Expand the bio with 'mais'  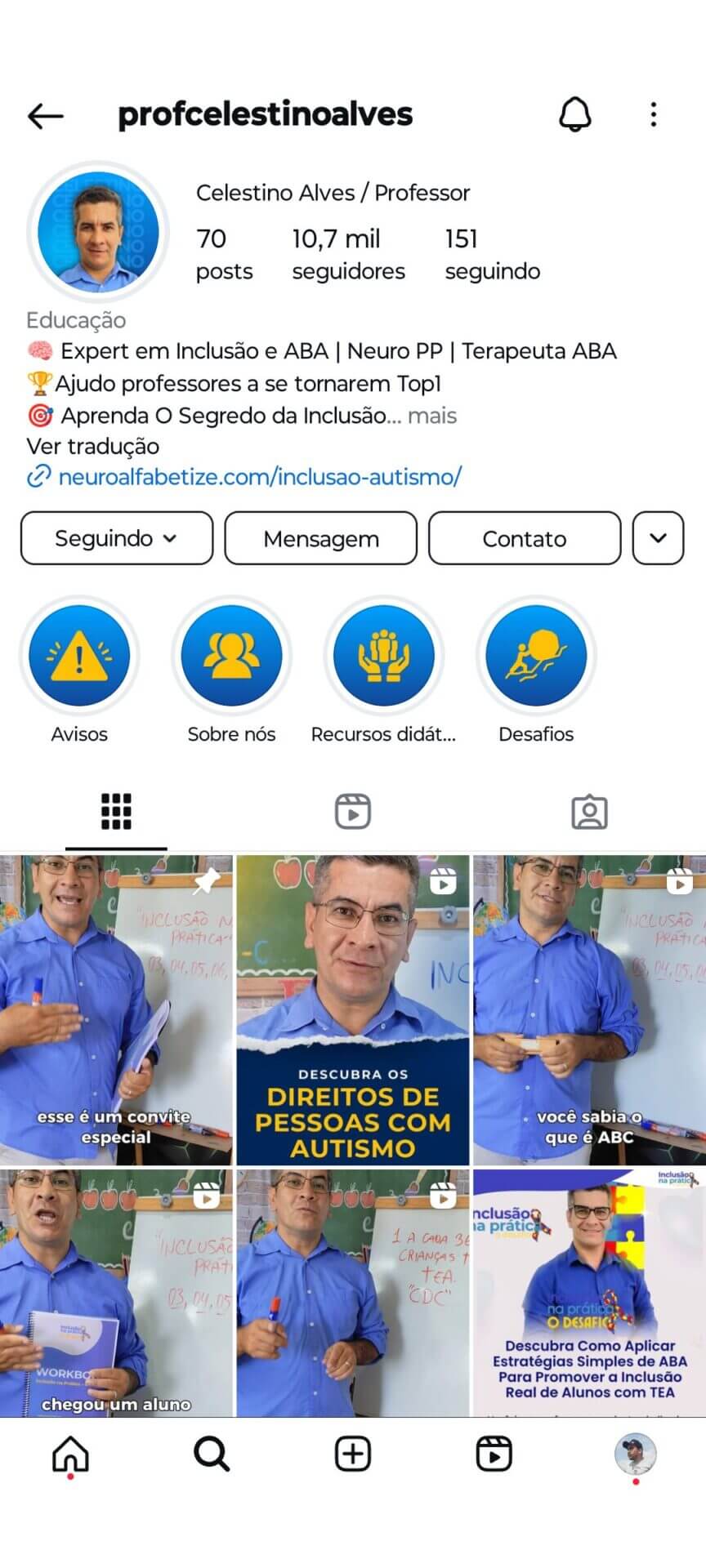coord(432,416)
